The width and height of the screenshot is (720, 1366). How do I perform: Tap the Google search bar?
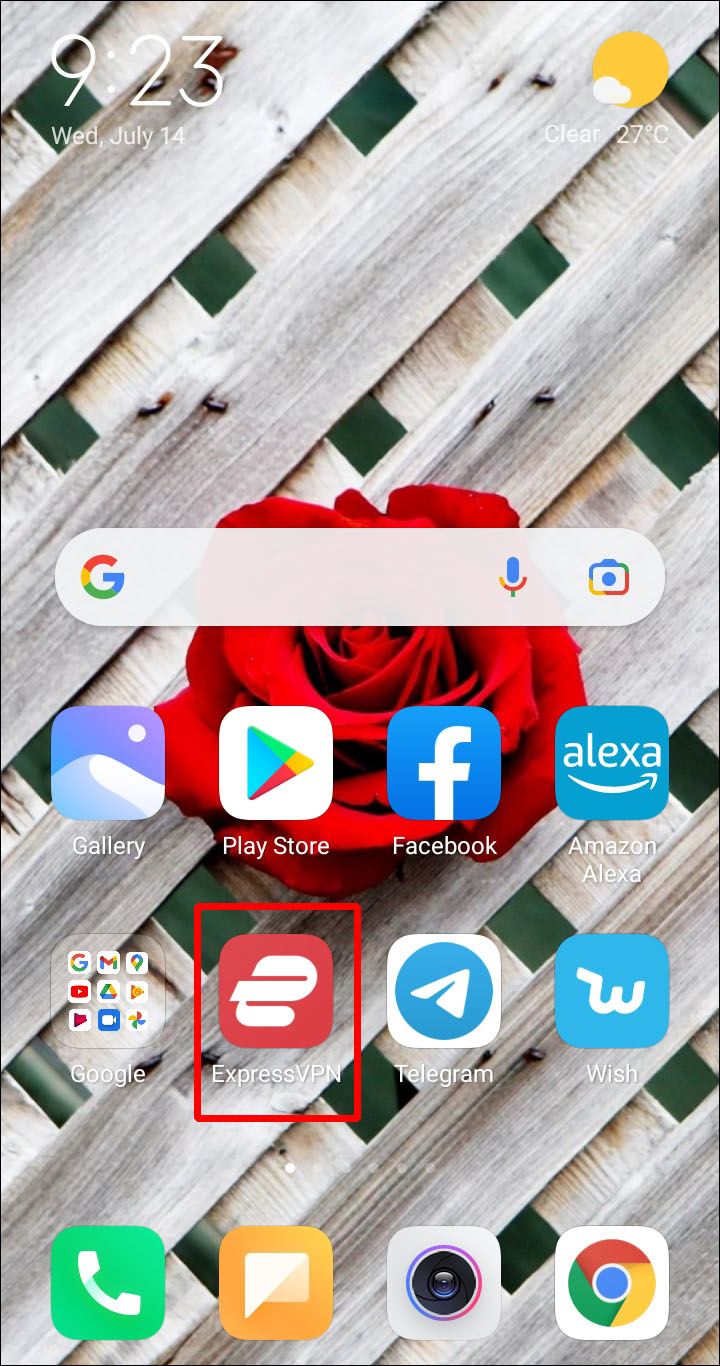click(x=300, y=577)
